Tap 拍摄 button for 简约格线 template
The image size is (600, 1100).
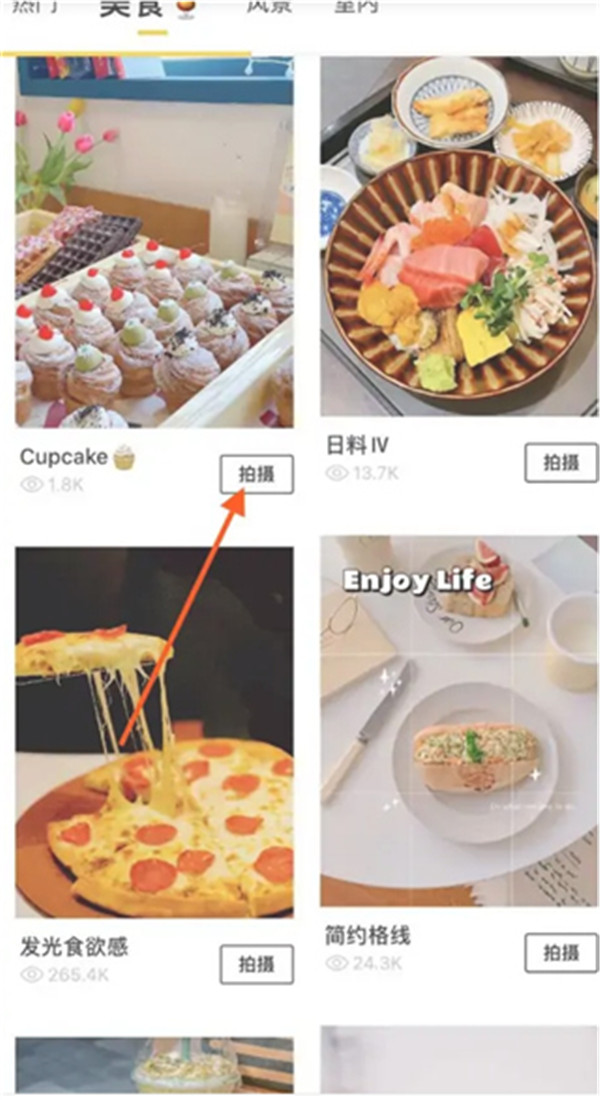coord(561,953)
